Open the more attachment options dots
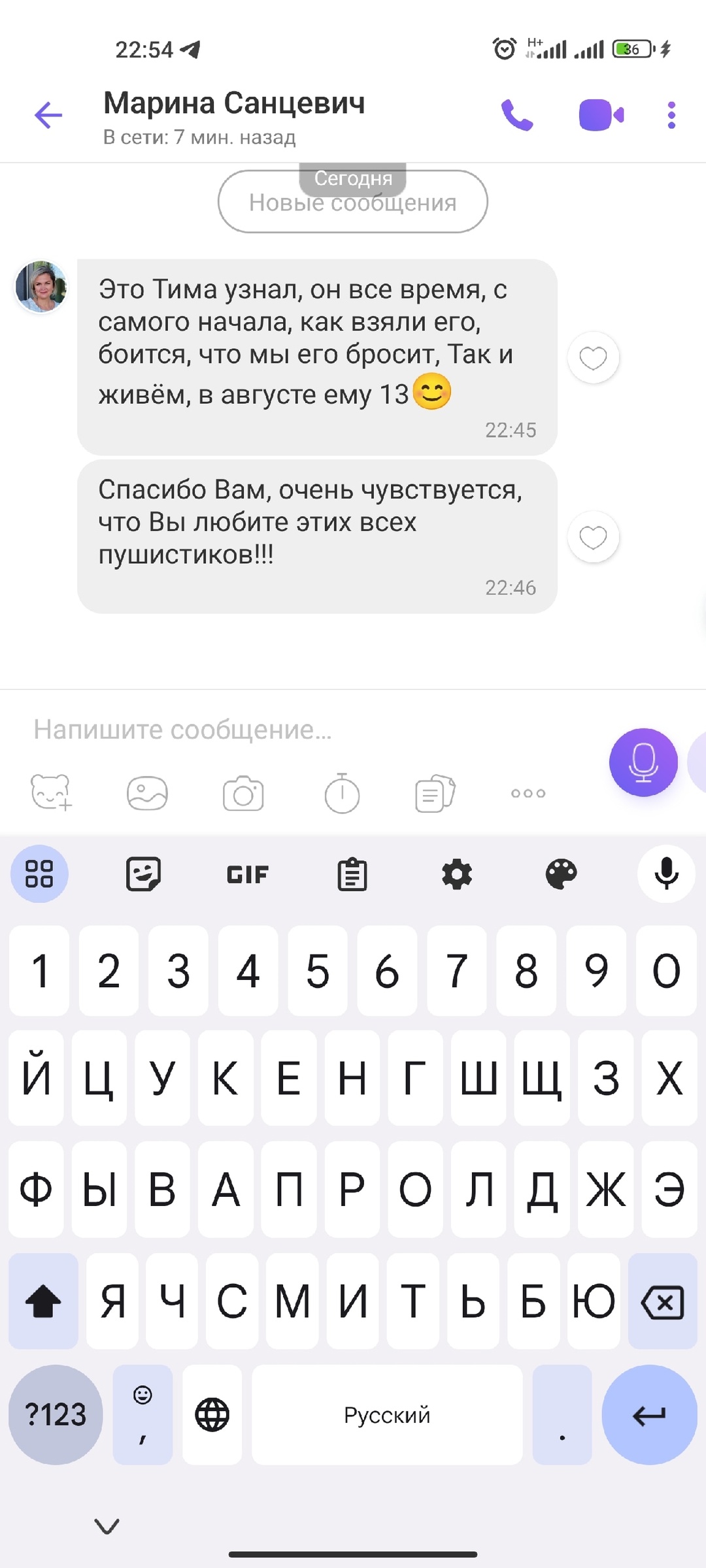 (528, 793)
